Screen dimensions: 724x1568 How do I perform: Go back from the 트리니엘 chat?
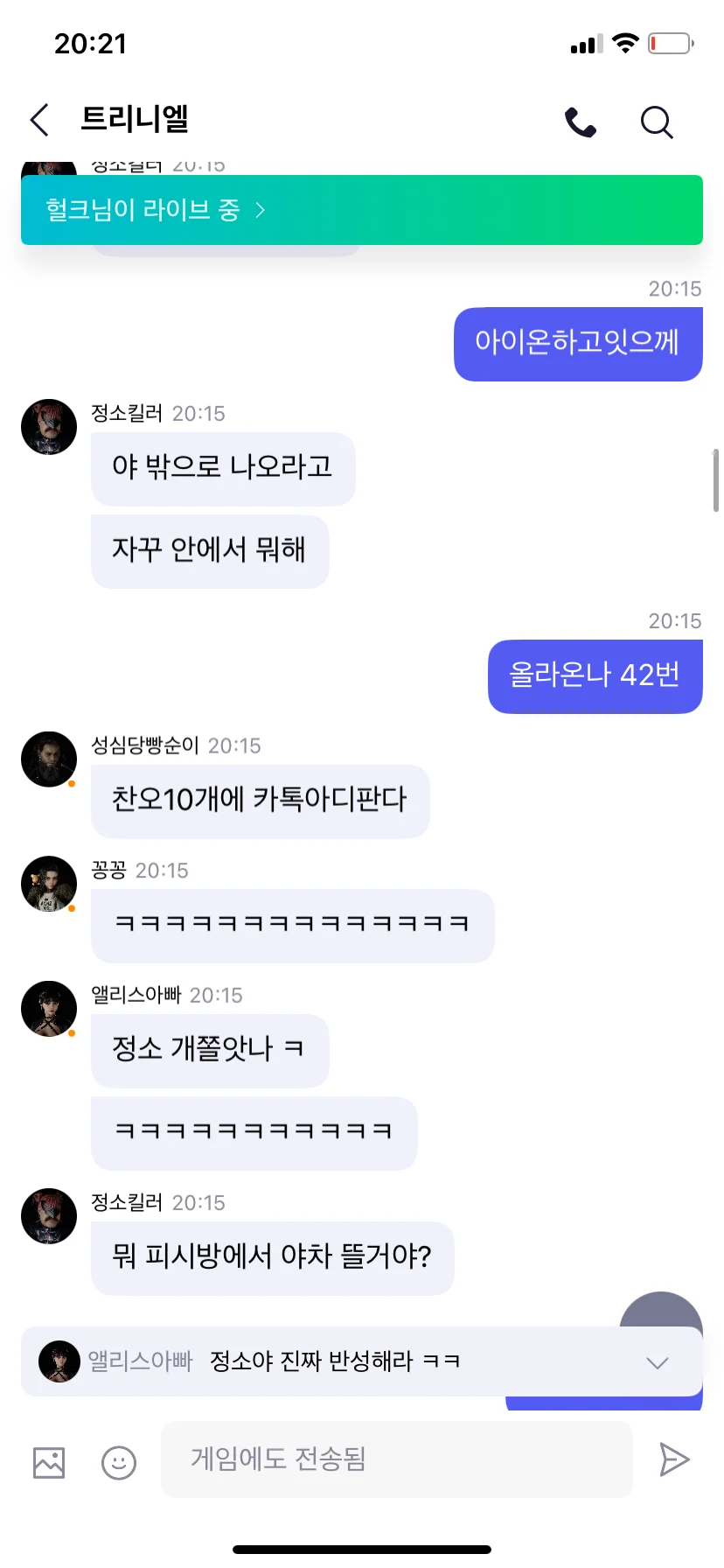click(40, 121)
